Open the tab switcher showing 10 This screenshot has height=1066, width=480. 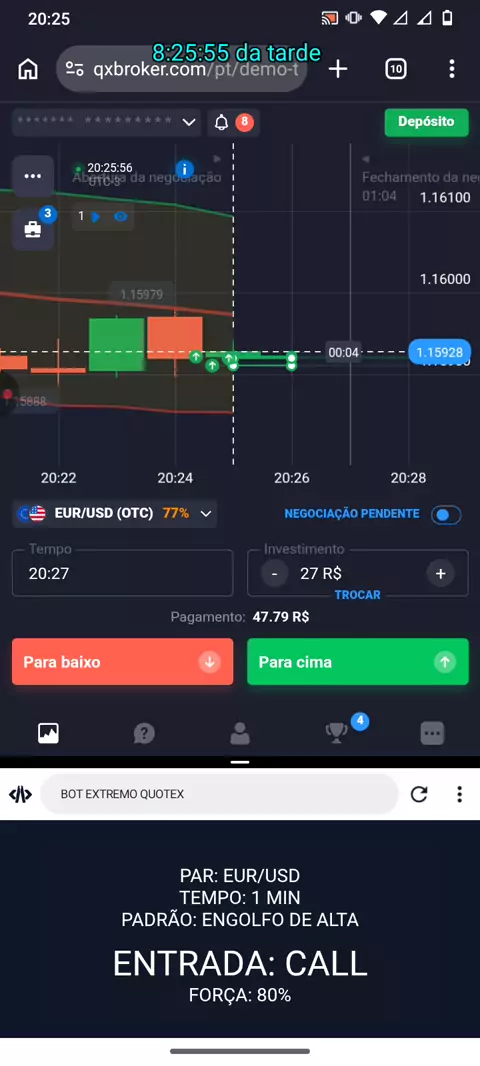click(396, 69)
